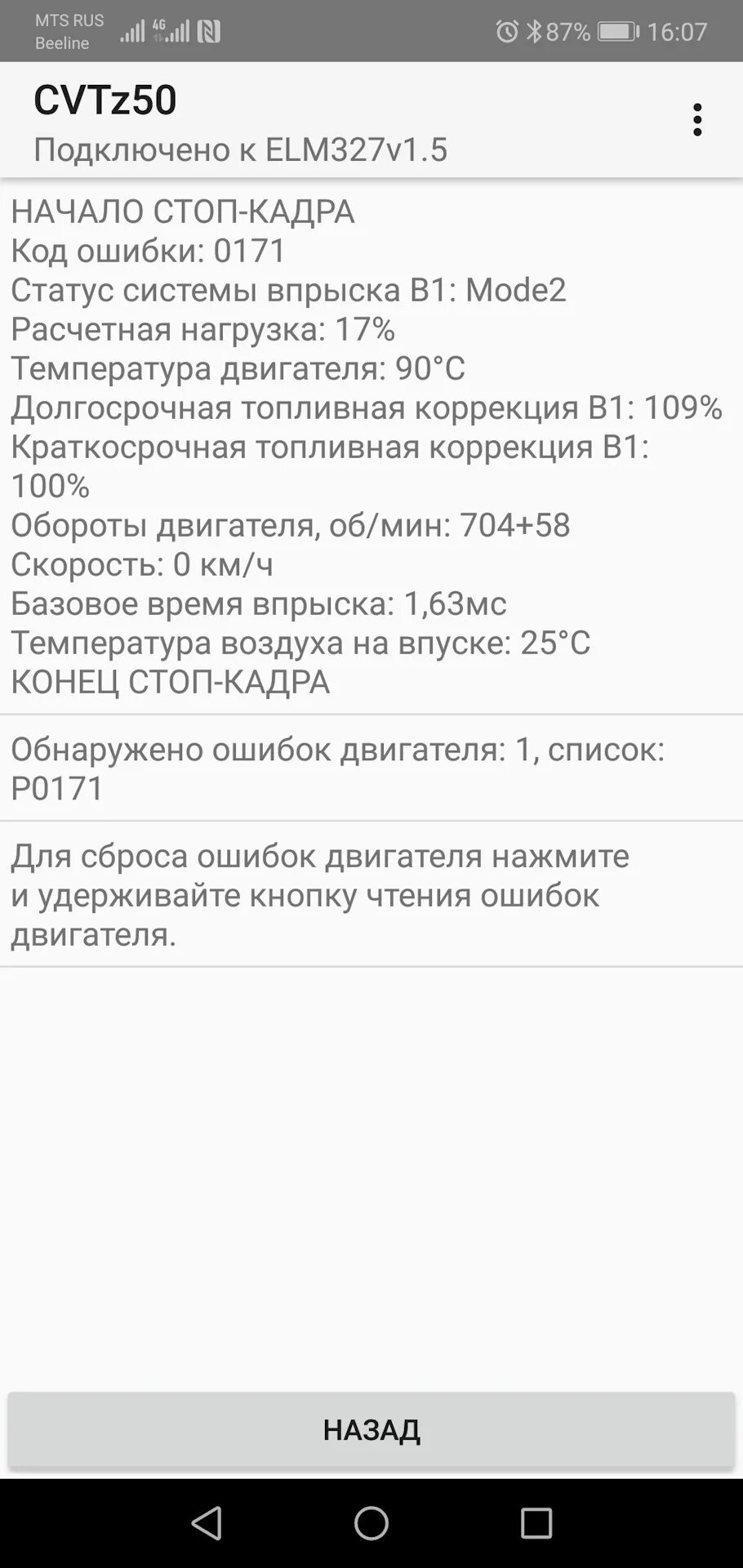
Task: Go to the home screen
Action: (371, 1523)
